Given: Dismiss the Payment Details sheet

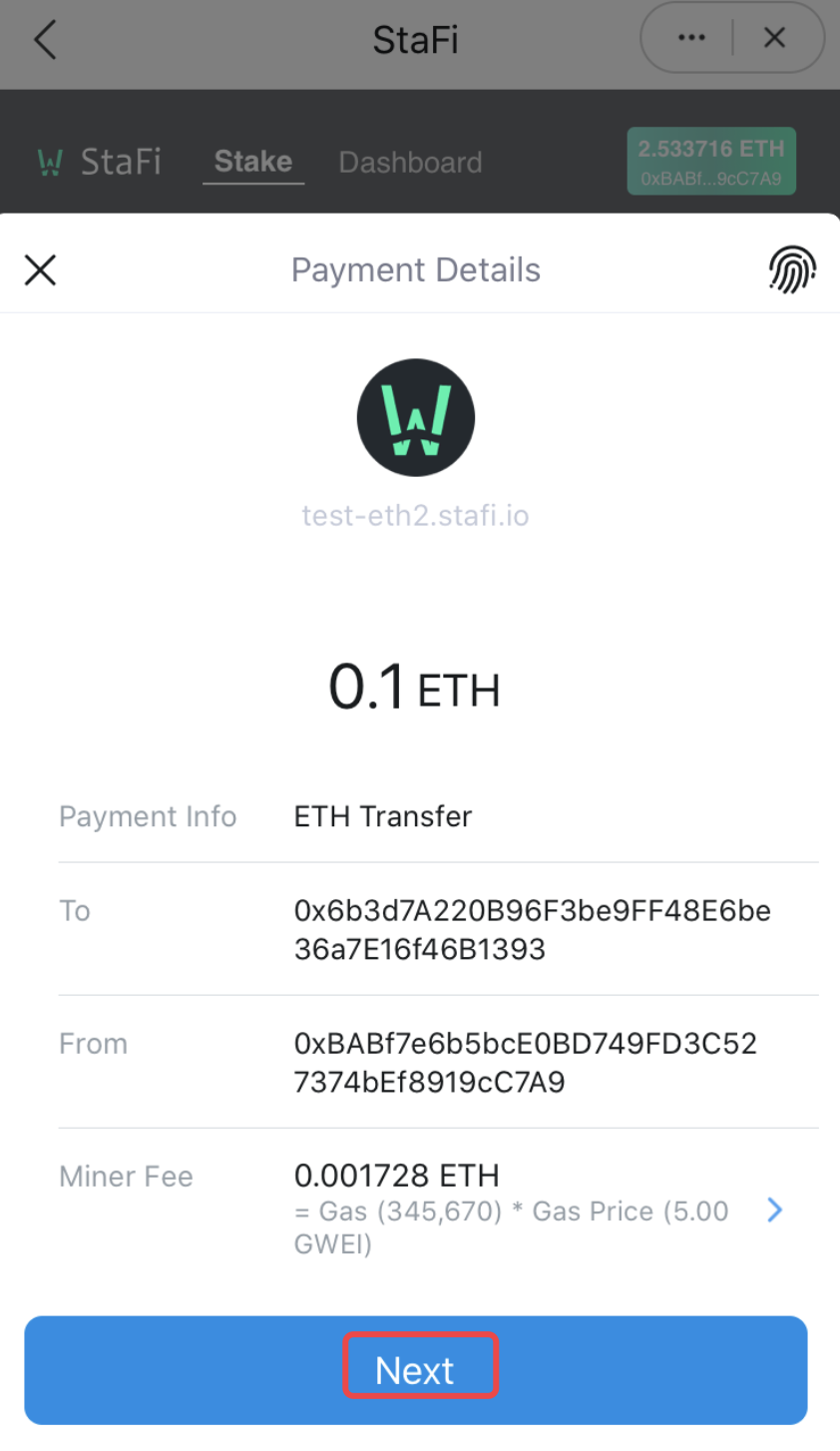Looking at the screenshot, I should pyautogui.click(x=40, y=269).
